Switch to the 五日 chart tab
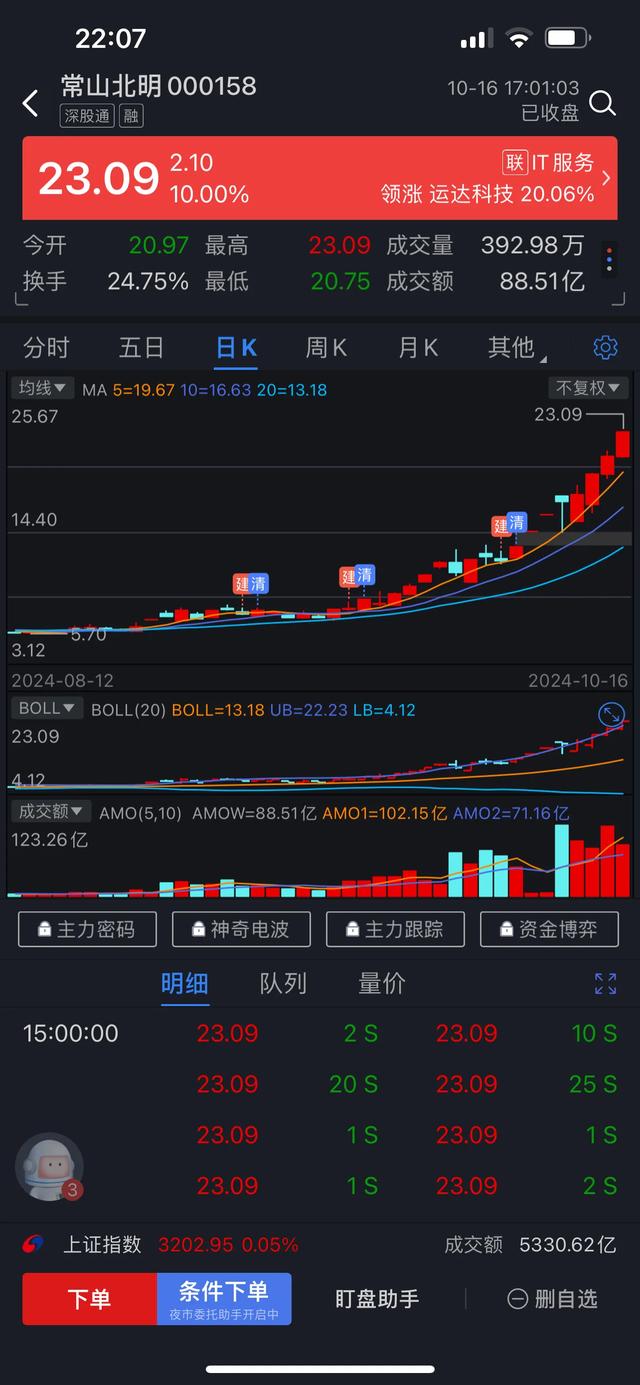 (141, 348)
